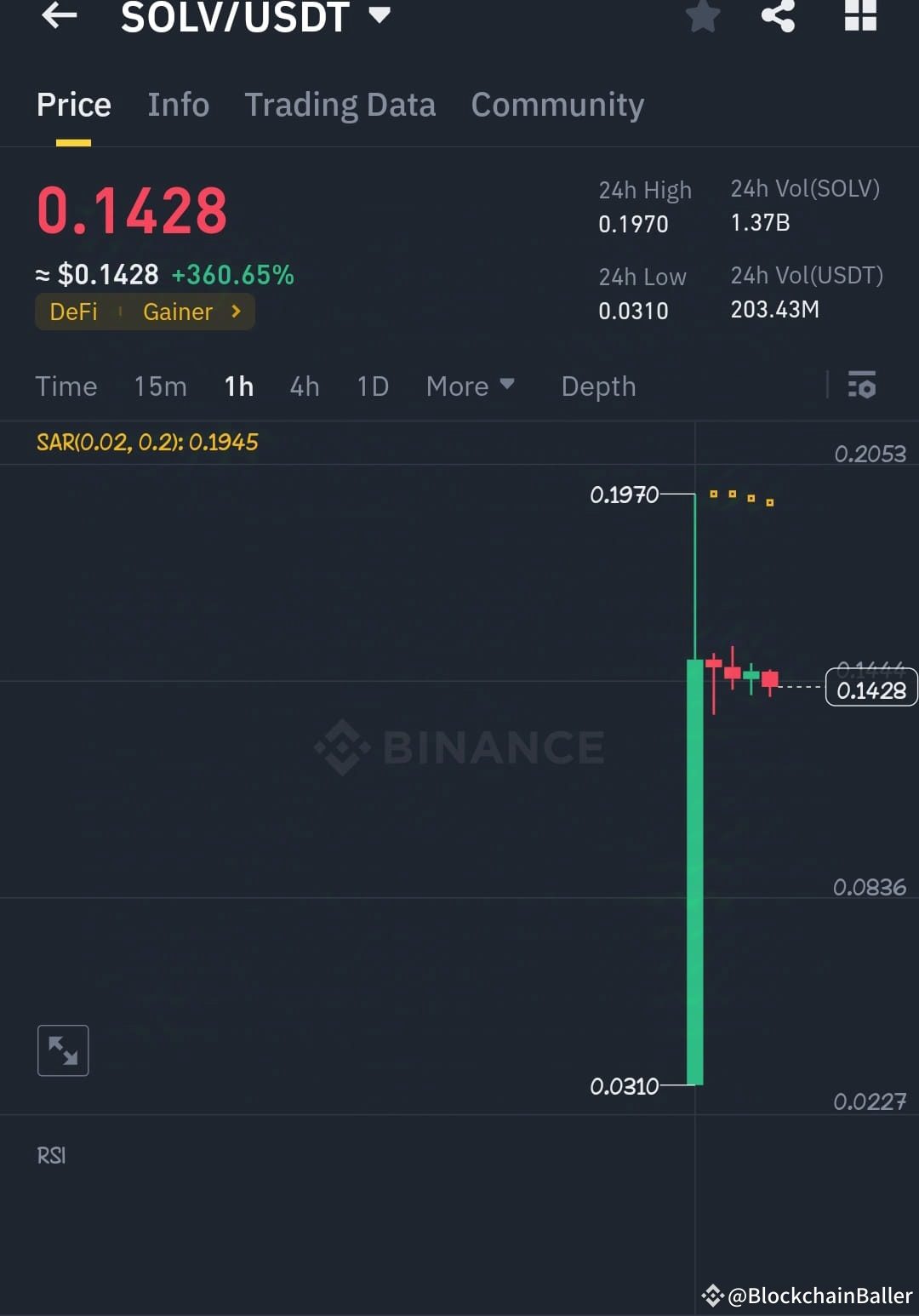Add SOLV/USDT to favorites with star icon
This screenshot has width=919, height=1316.
pos(703,15)
